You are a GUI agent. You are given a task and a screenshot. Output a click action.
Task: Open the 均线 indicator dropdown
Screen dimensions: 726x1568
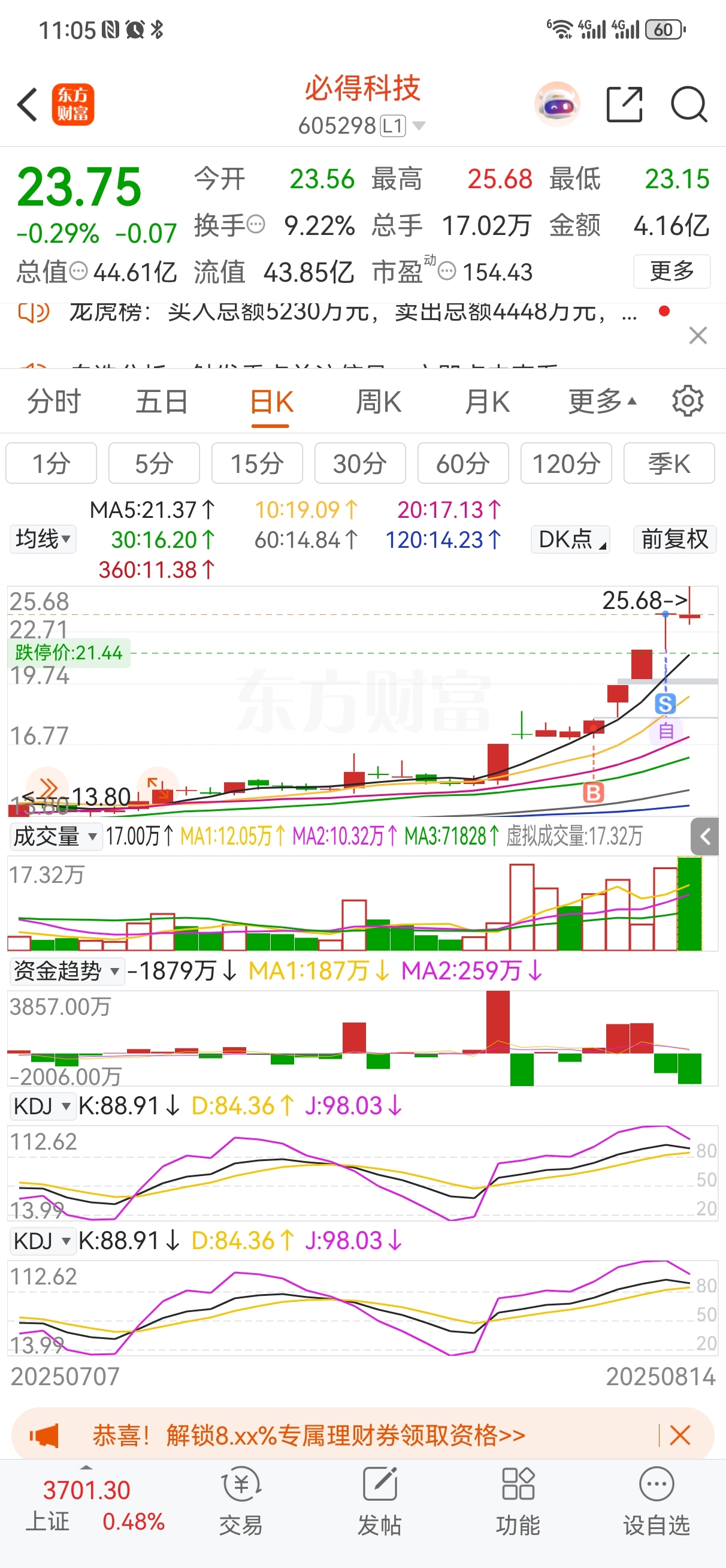[x=43, y=539]
